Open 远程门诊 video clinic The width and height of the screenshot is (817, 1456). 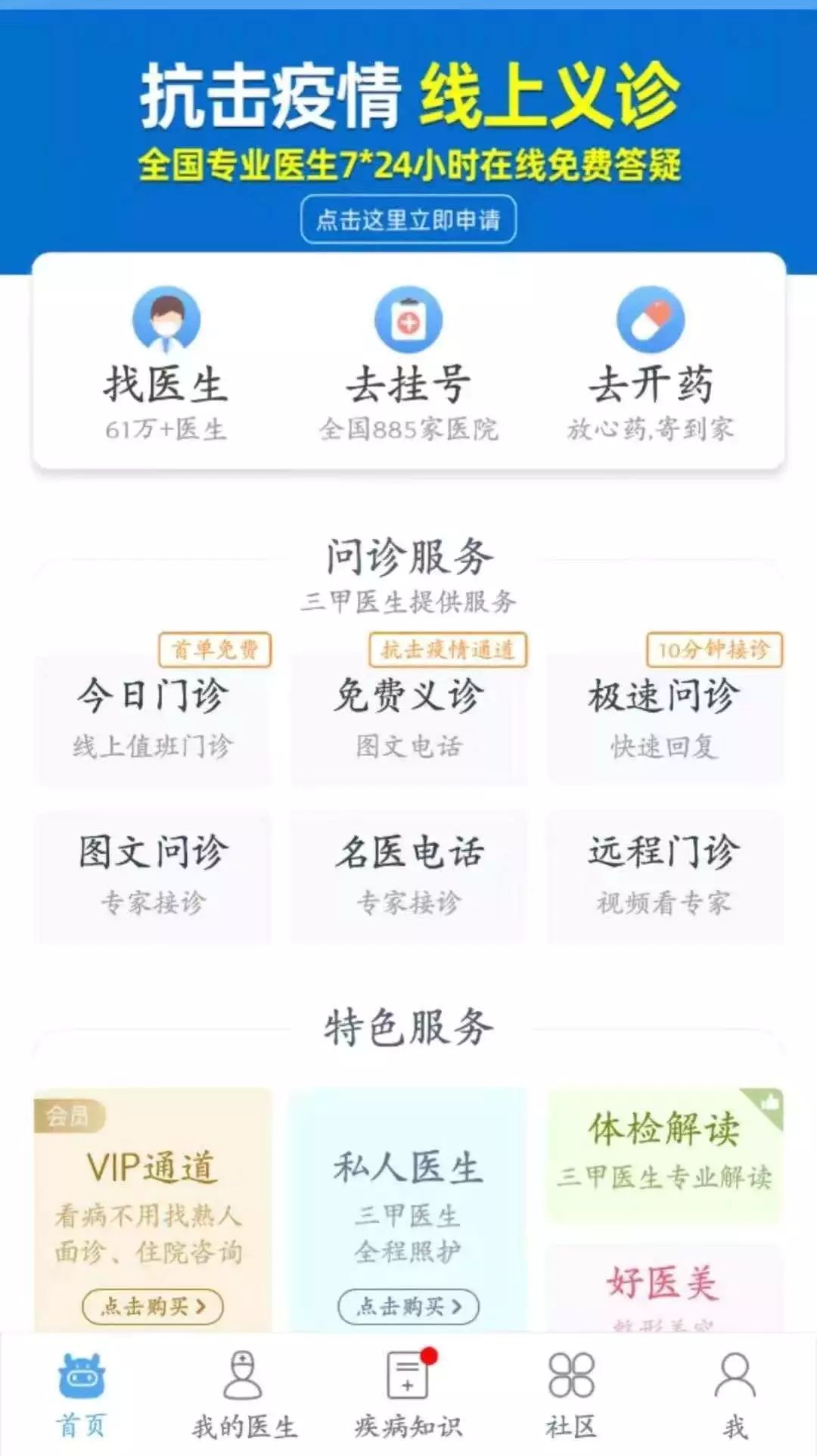(x=665, y=876)
